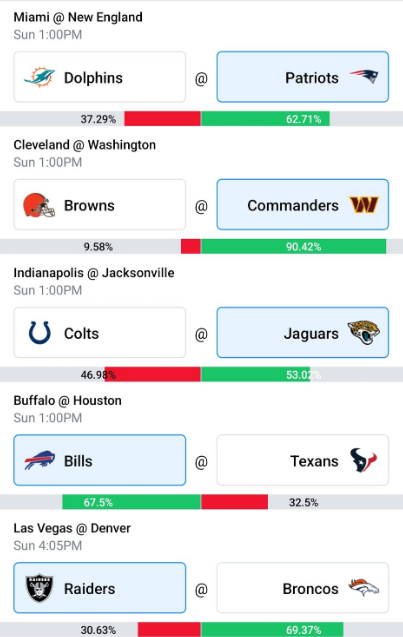Select the Raiders pick button
This screenshot has height=637, width=403.
(100, 588)
